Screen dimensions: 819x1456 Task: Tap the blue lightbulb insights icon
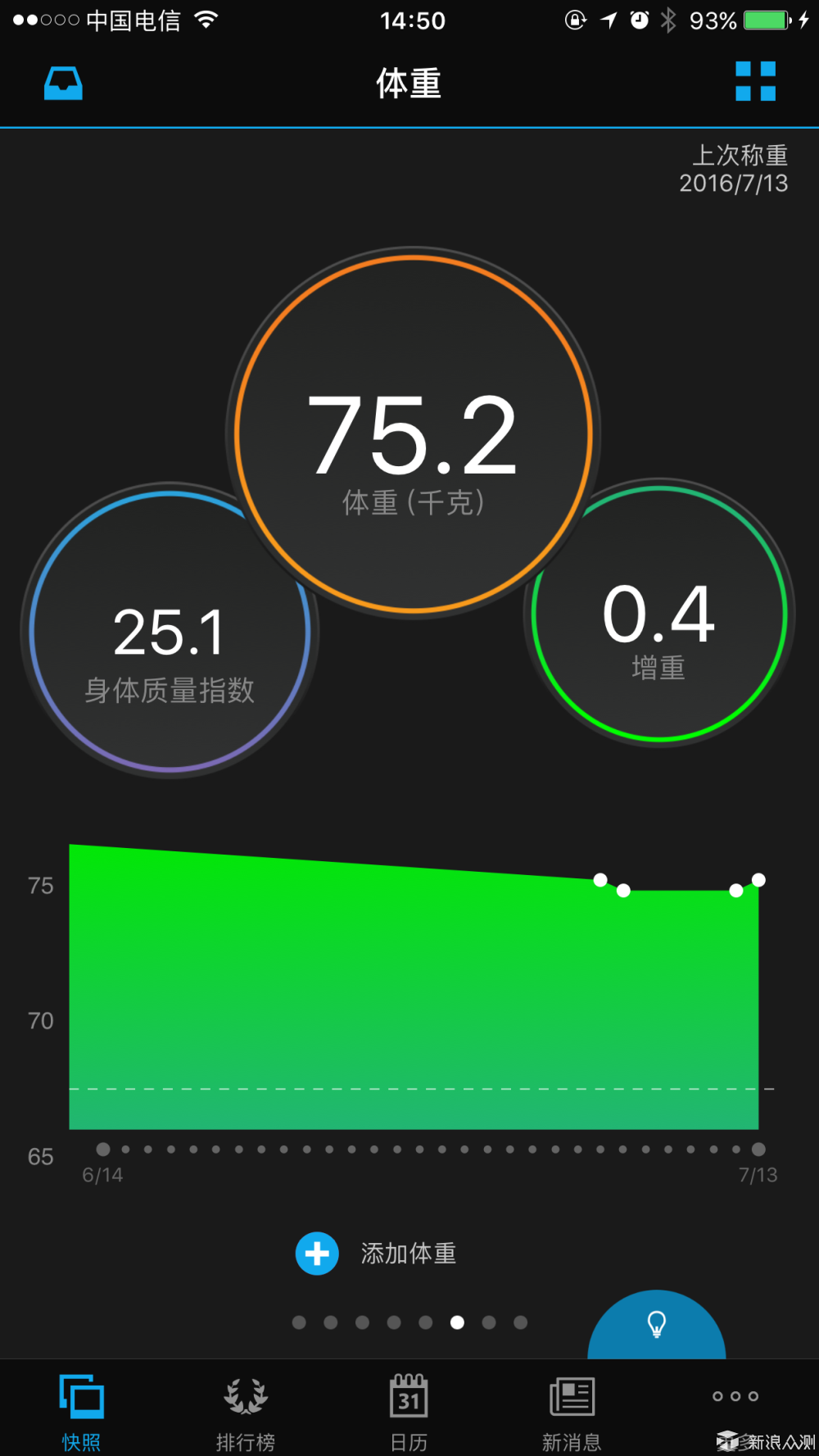point(656,1325)
